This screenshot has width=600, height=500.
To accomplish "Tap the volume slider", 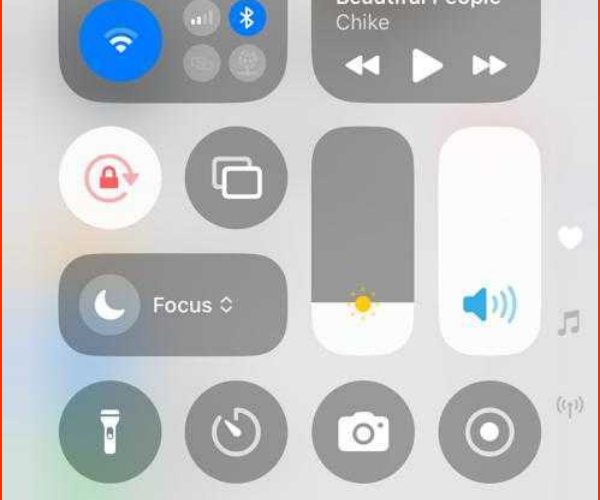I will (x=489, y=240).
